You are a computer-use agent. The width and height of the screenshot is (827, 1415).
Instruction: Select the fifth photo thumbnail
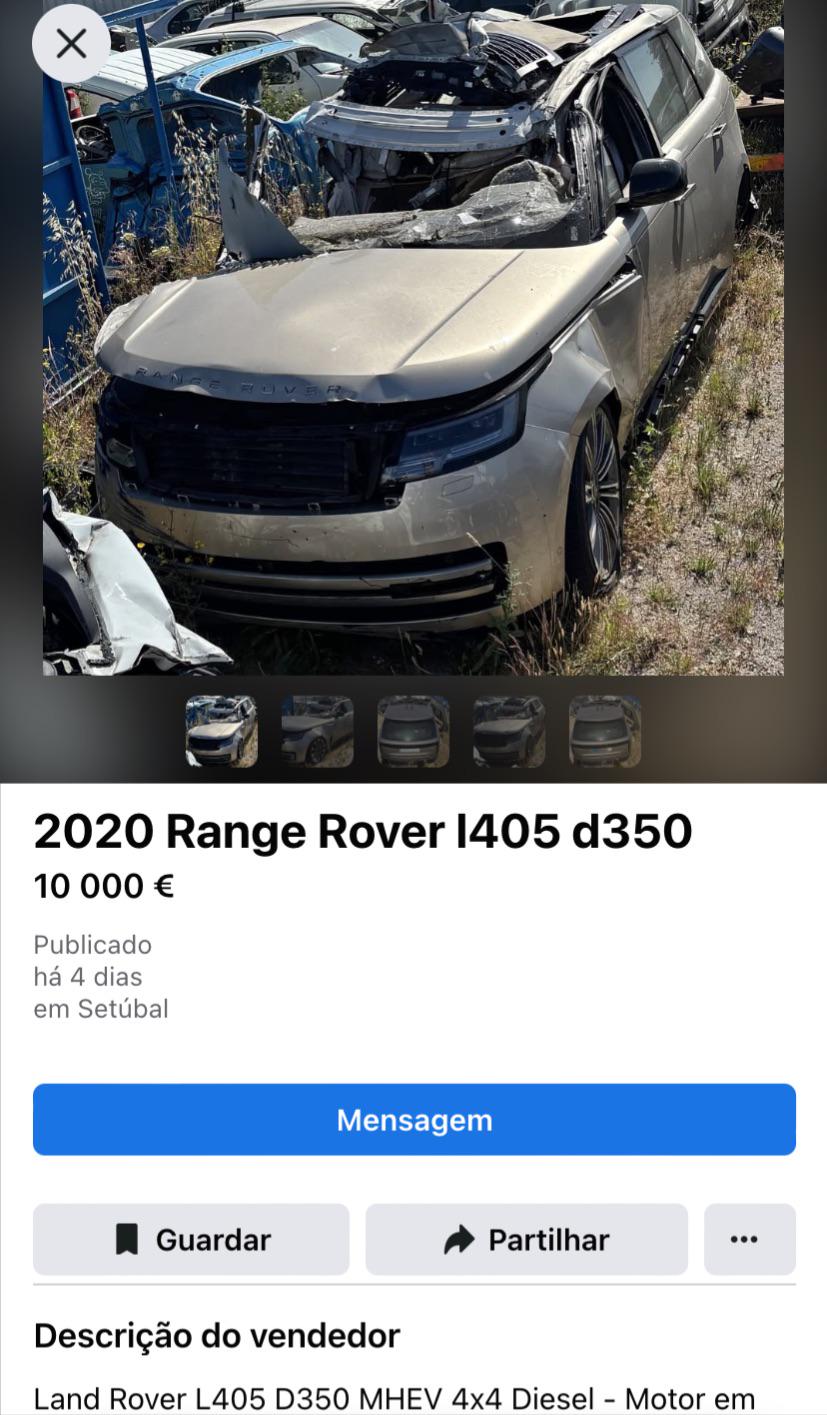[605, 731]
